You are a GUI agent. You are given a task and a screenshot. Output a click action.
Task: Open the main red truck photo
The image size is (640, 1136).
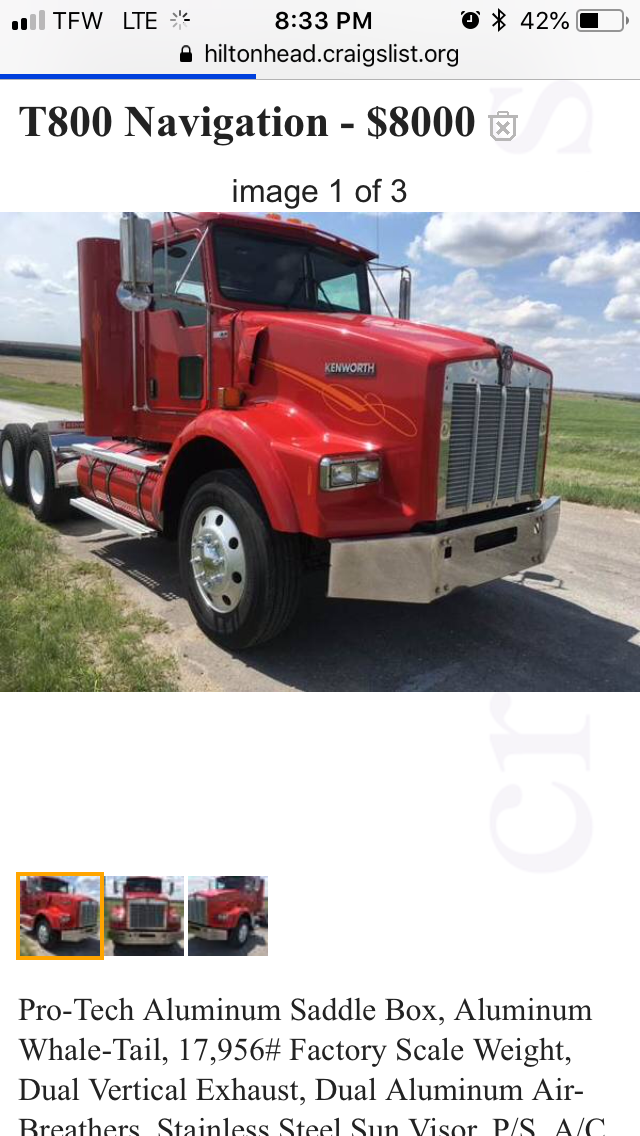320,451
